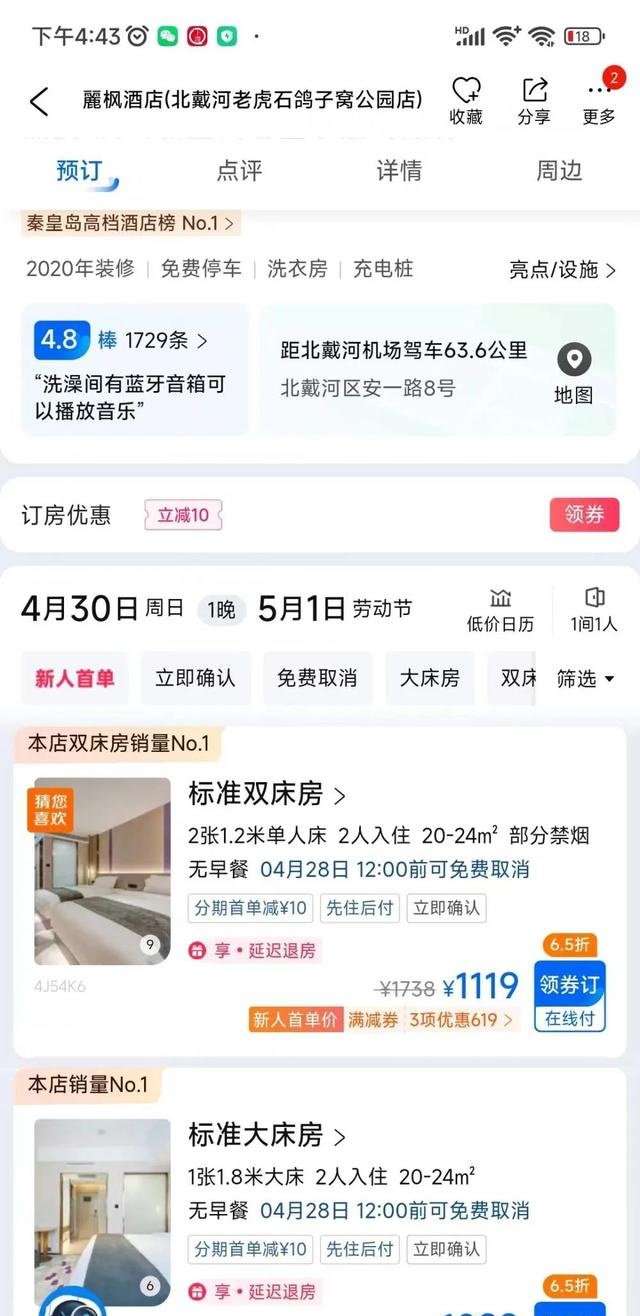Open the 4.8 rating reviews card
The height and width of the screenshot is (1316, 640).
tap(135, 369)
